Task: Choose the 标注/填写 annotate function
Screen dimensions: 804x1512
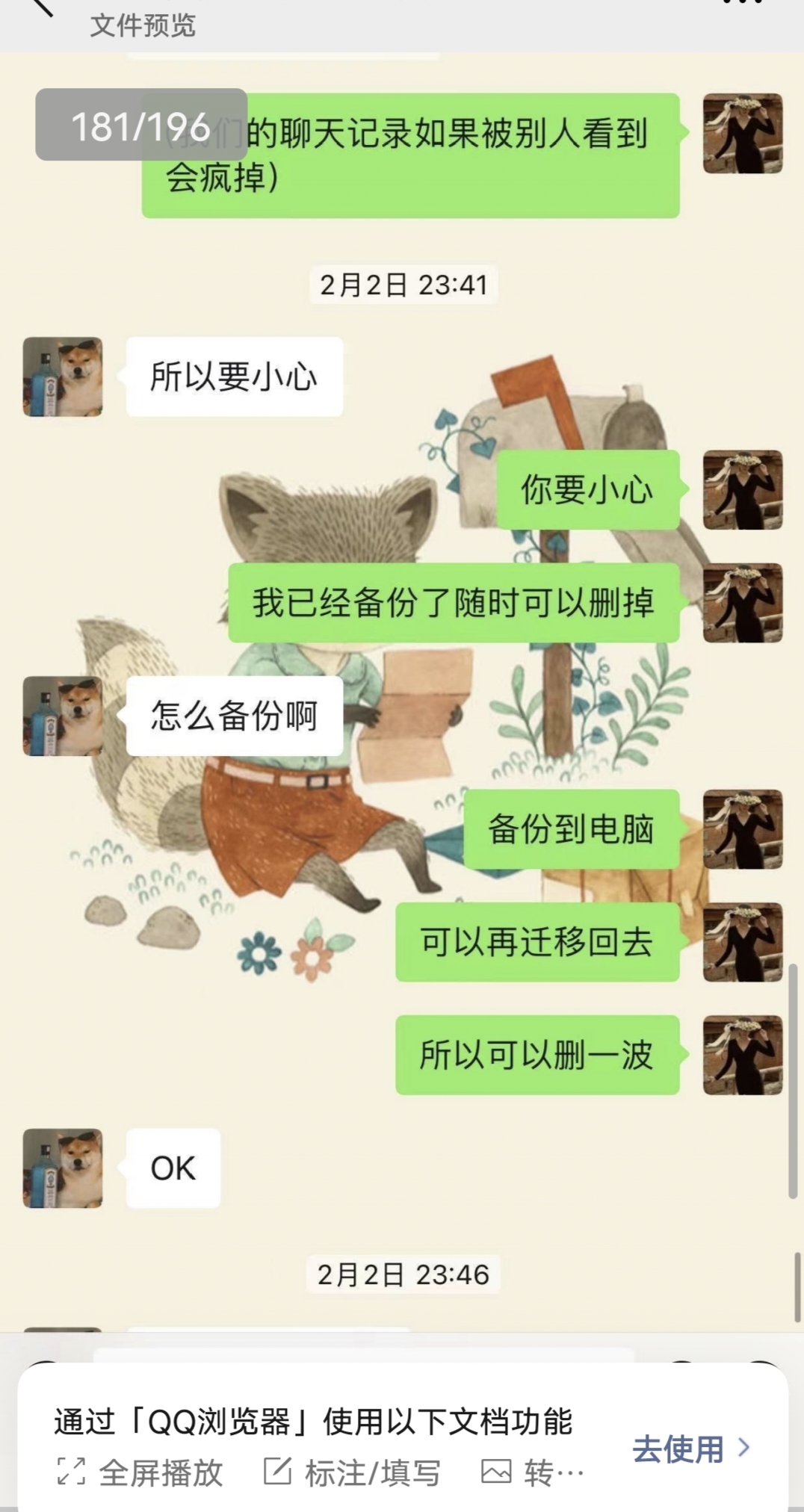Action: [x=352, y=1473]
